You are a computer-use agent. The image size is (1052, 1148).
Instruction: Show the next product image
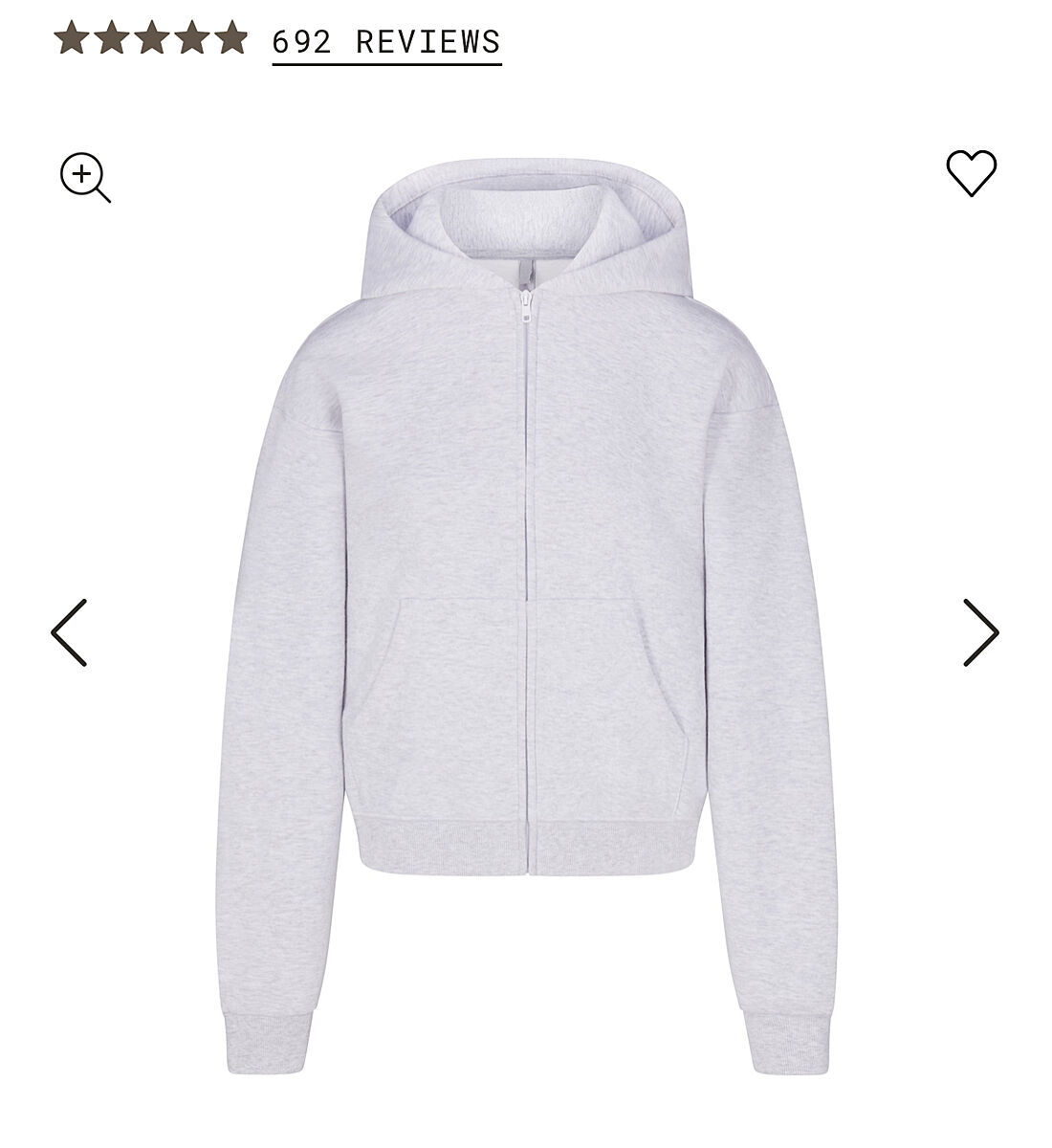coord(980,632)
